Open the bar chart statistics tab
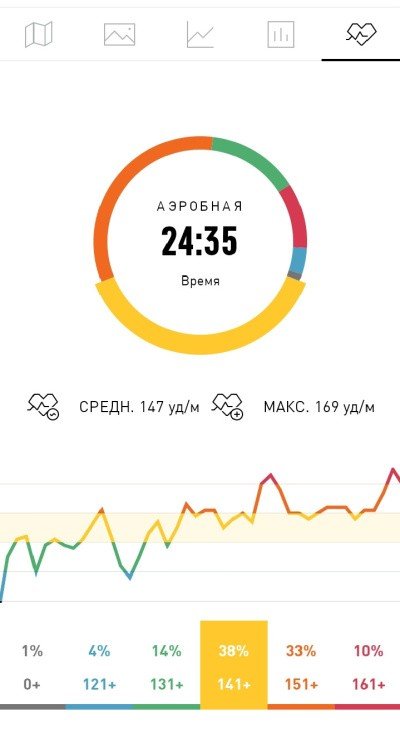This screenshot has width=400, height=748. [x=281, y=35]
